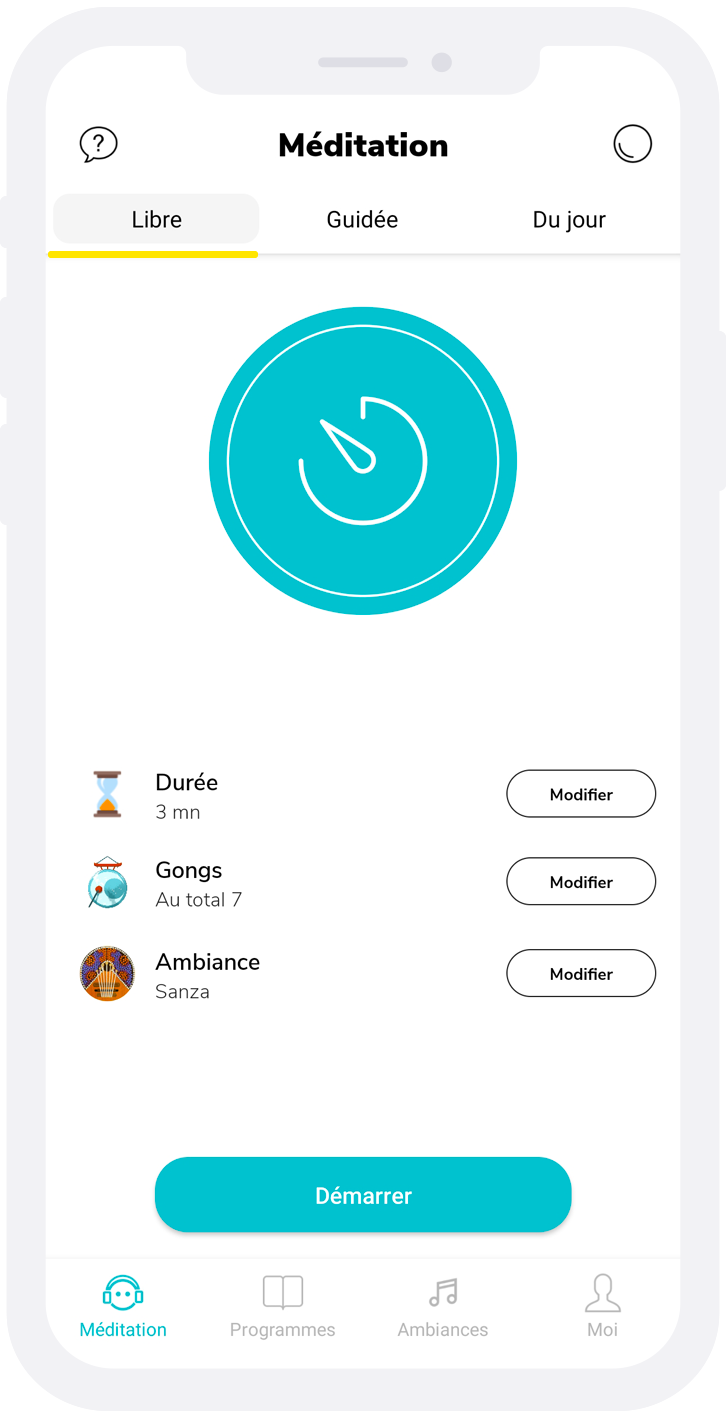The height and width of the screenshot is (1419, 726).
Task: Go to Méditation in the bottom bar
Action: (123, 1306)
